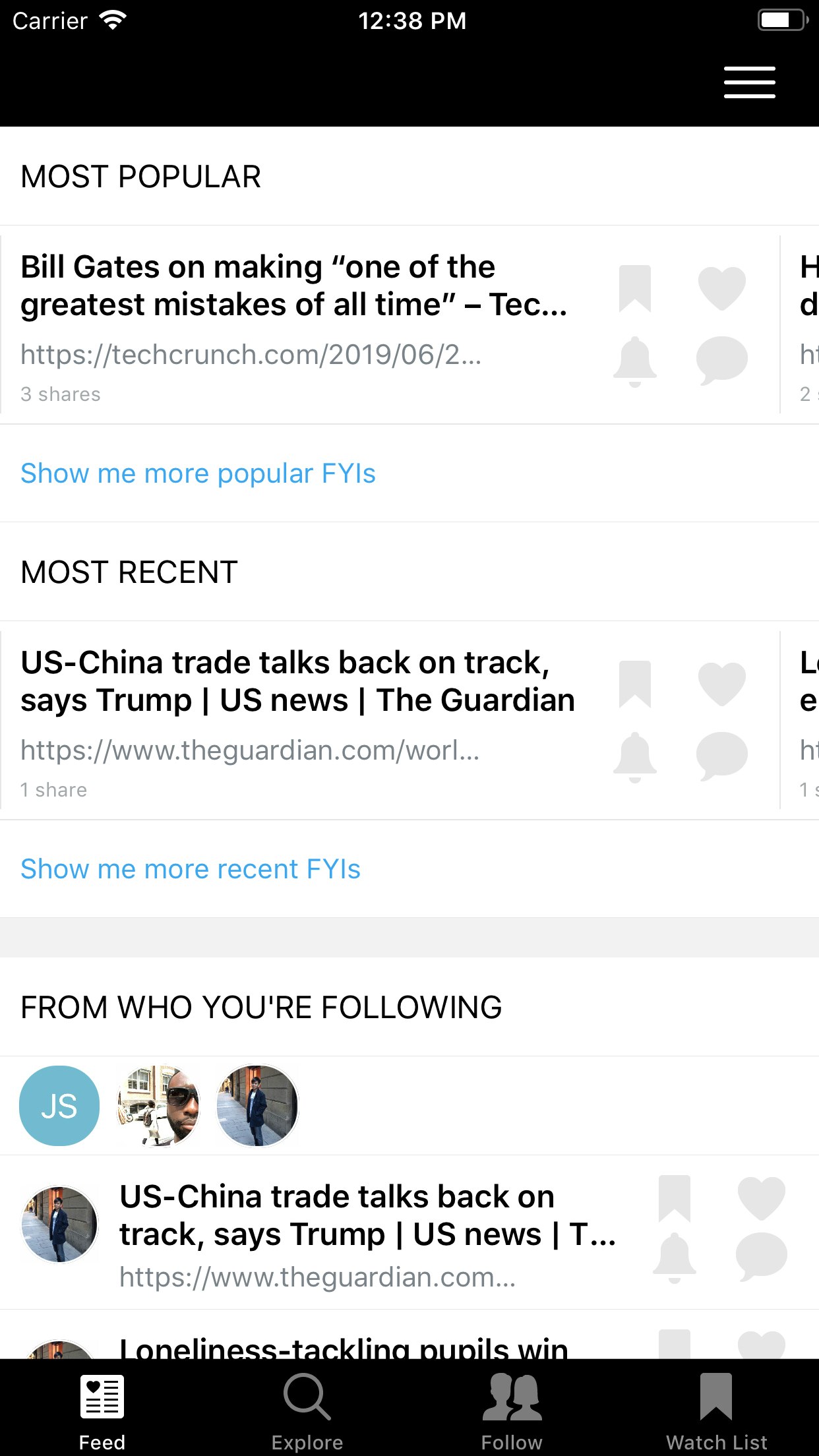Tap Show me more popular FYIs
Image resolution: width=819 pixels, height=1456 pixels.
tap(198, 473)
